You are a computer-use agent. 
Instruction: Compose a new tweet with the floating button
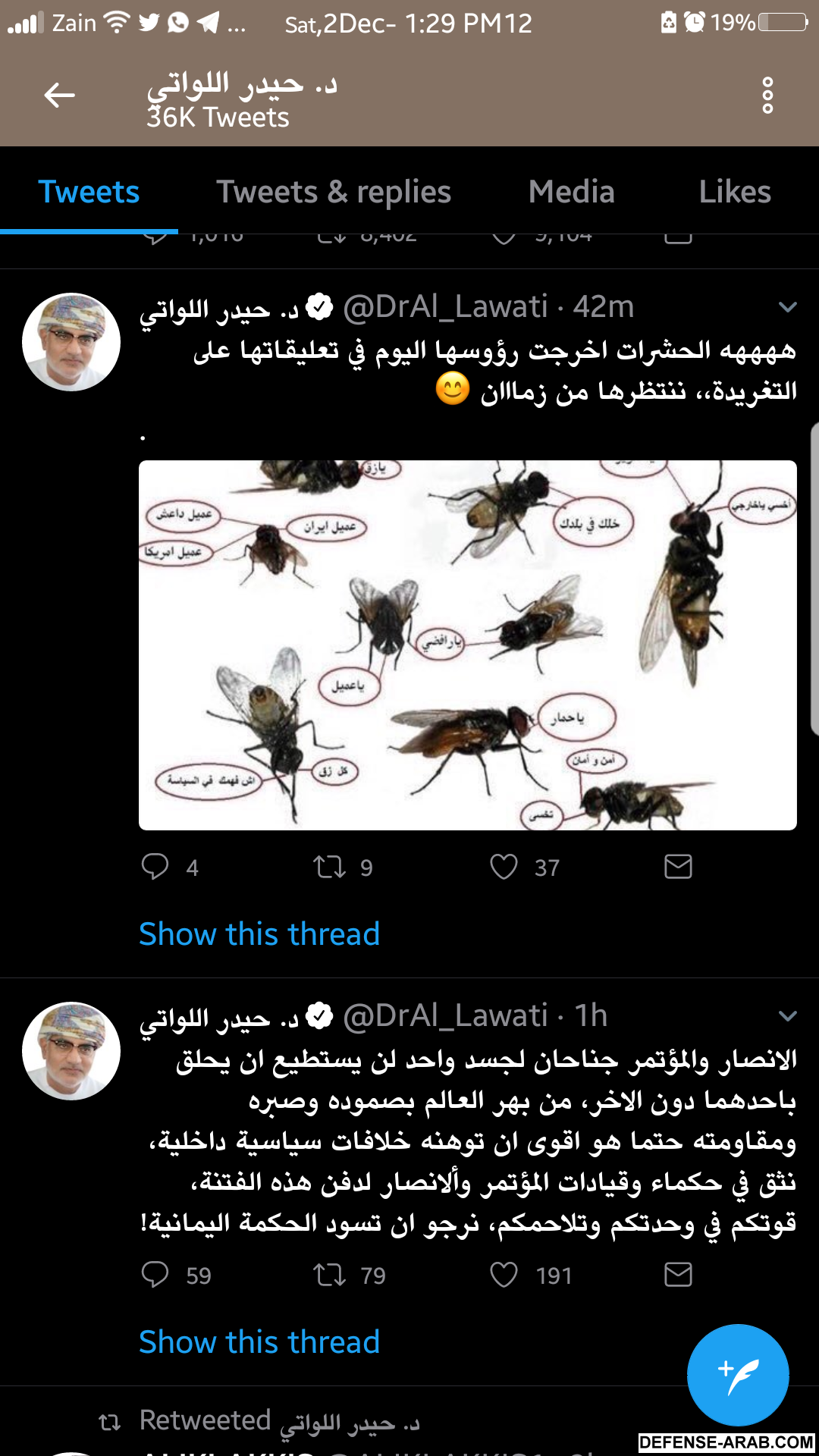pos(737,1374)
